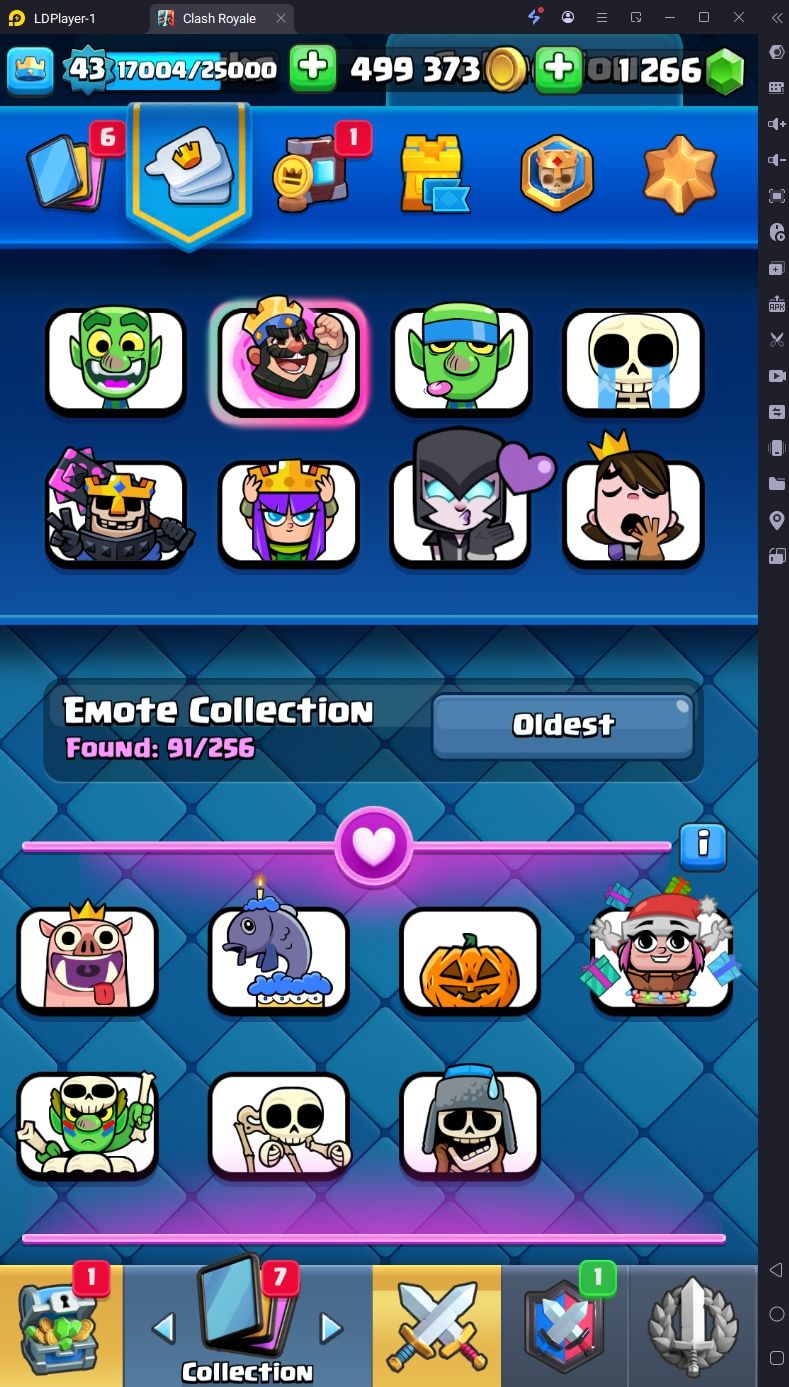Tap the plus button to buy gold
The width and height of the screenshot is (789, 1387).
click(313, 68)
